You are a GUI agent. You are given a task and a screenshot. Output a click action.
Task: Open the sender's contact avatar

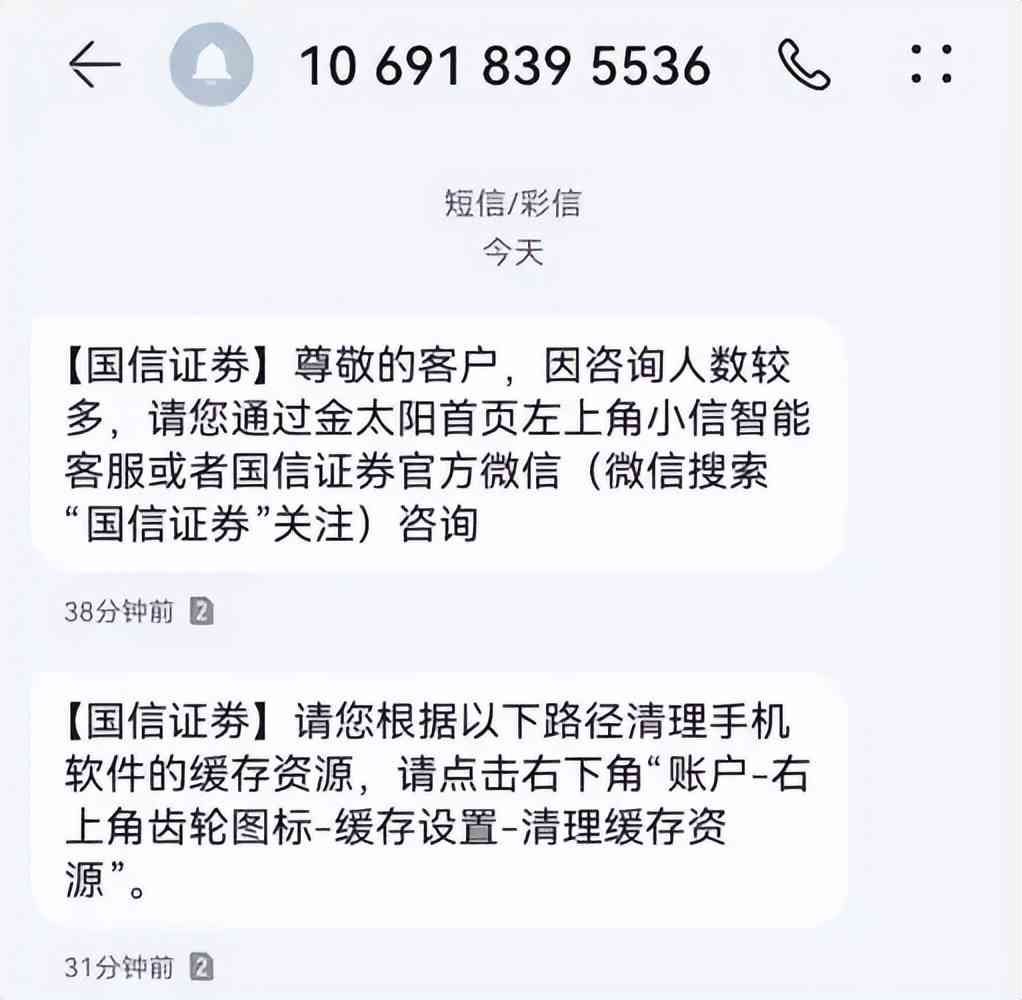click(x=211, y=65)
